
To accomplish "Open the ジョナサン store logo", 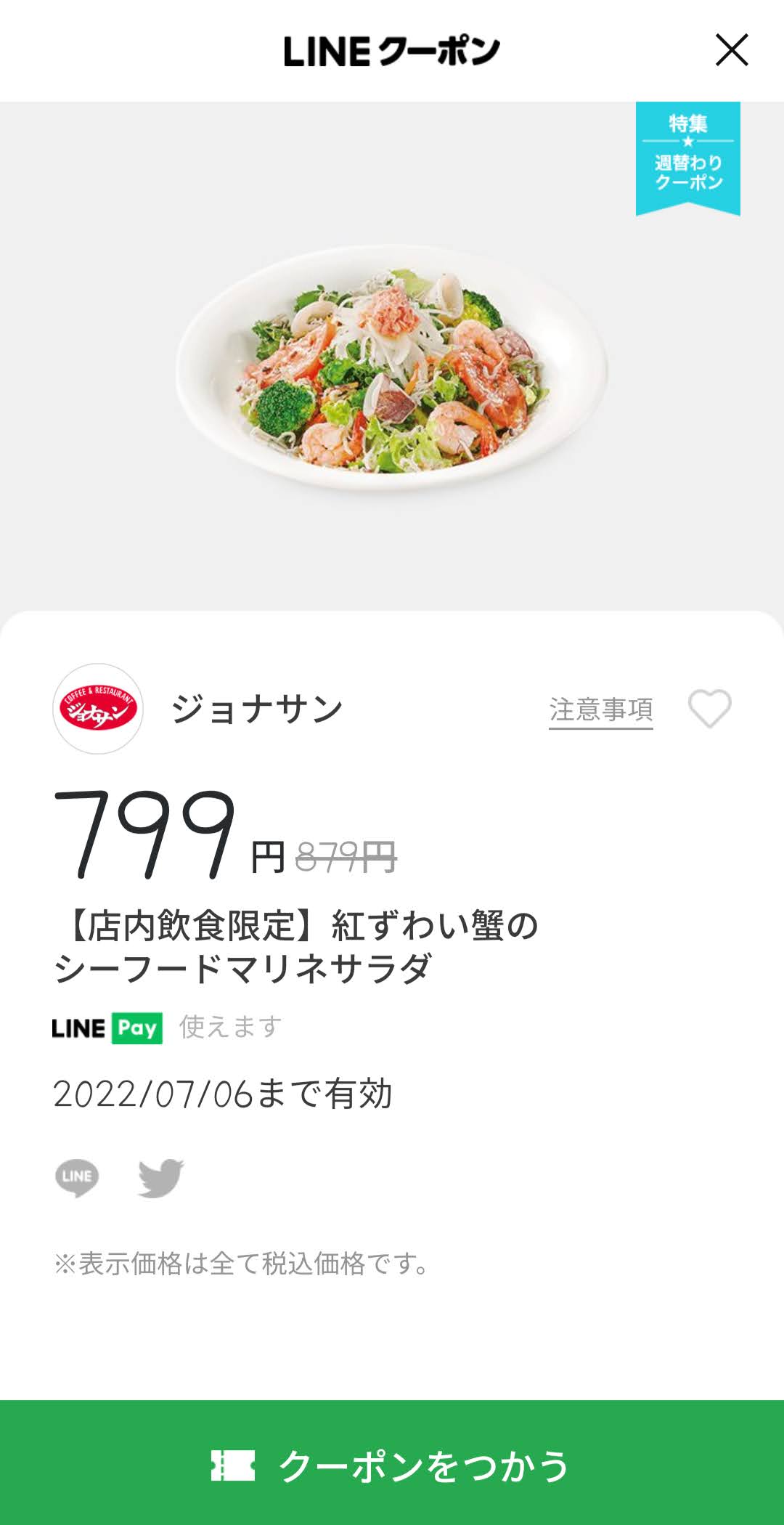I will 98,709.
